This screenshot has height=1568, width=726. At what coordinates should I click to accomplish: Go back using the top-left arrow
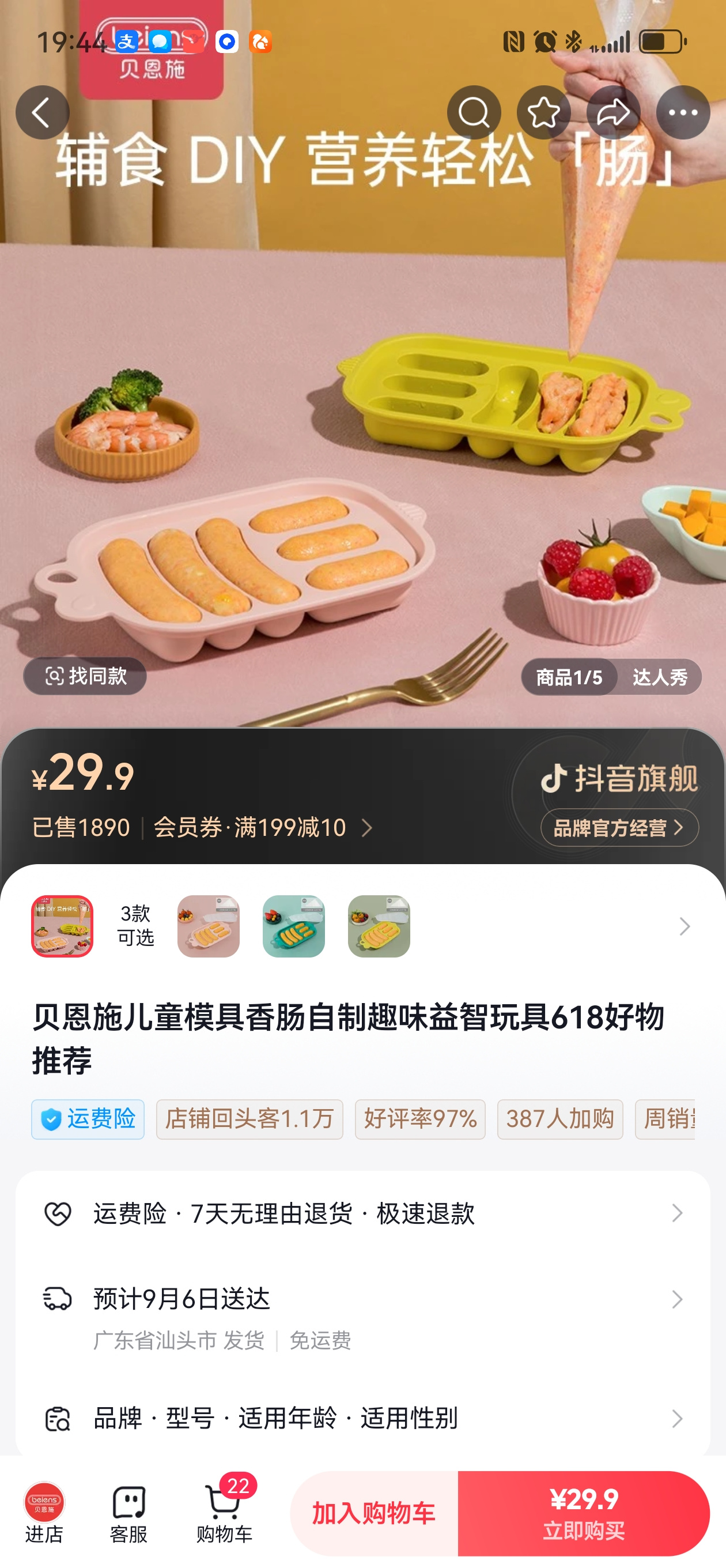point(42,112)
